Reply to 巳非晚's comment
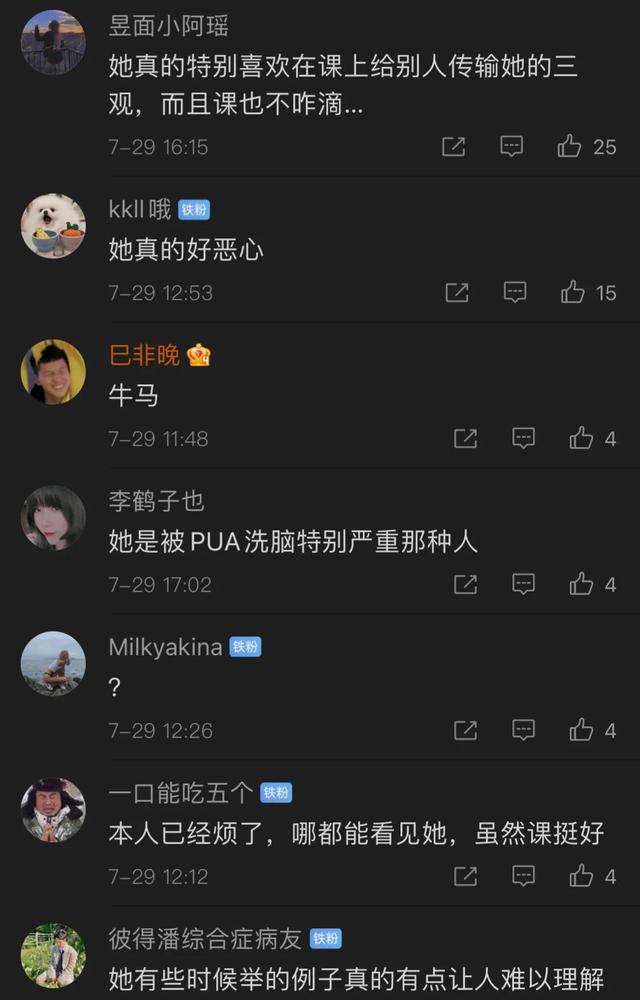 coord(523,439)
